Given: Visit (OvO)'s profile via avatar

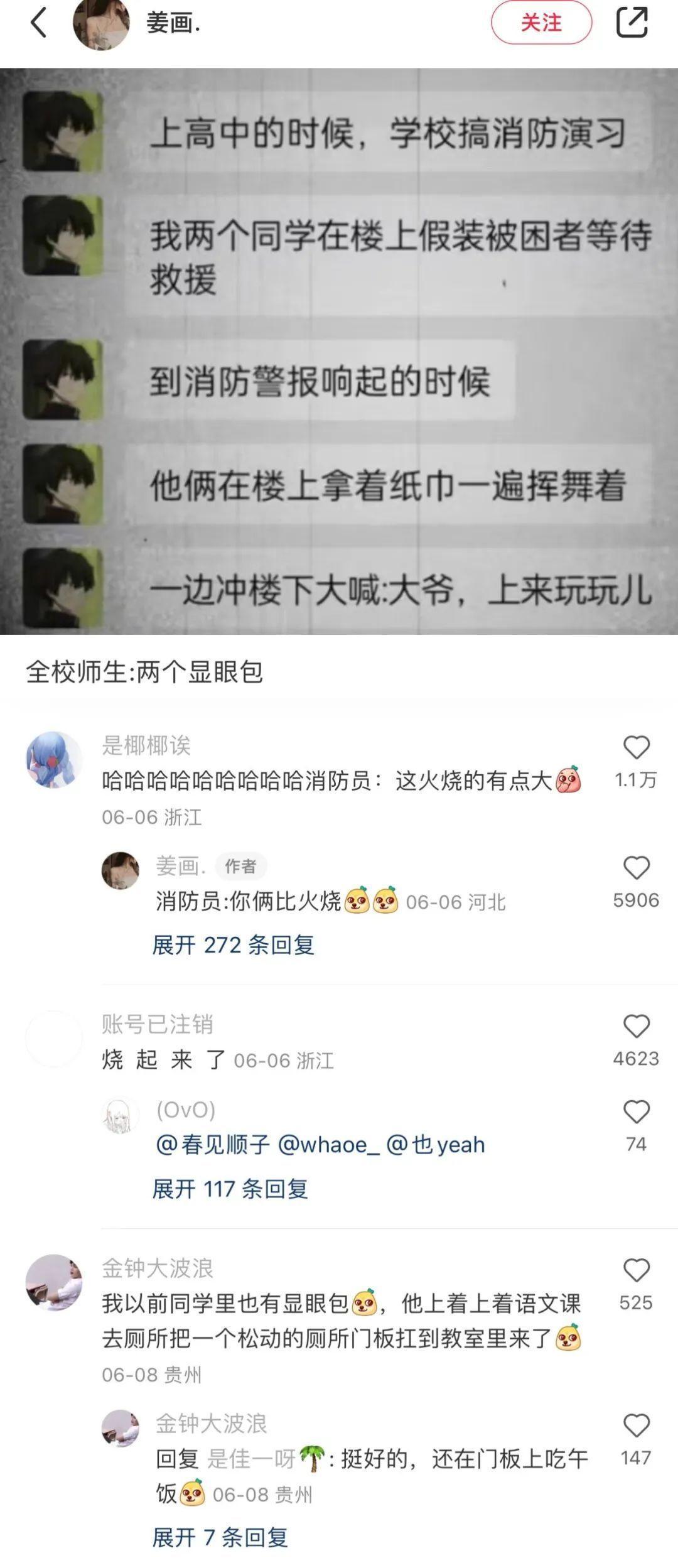Looking at the screenshot, I should (x=121, y=1116).
